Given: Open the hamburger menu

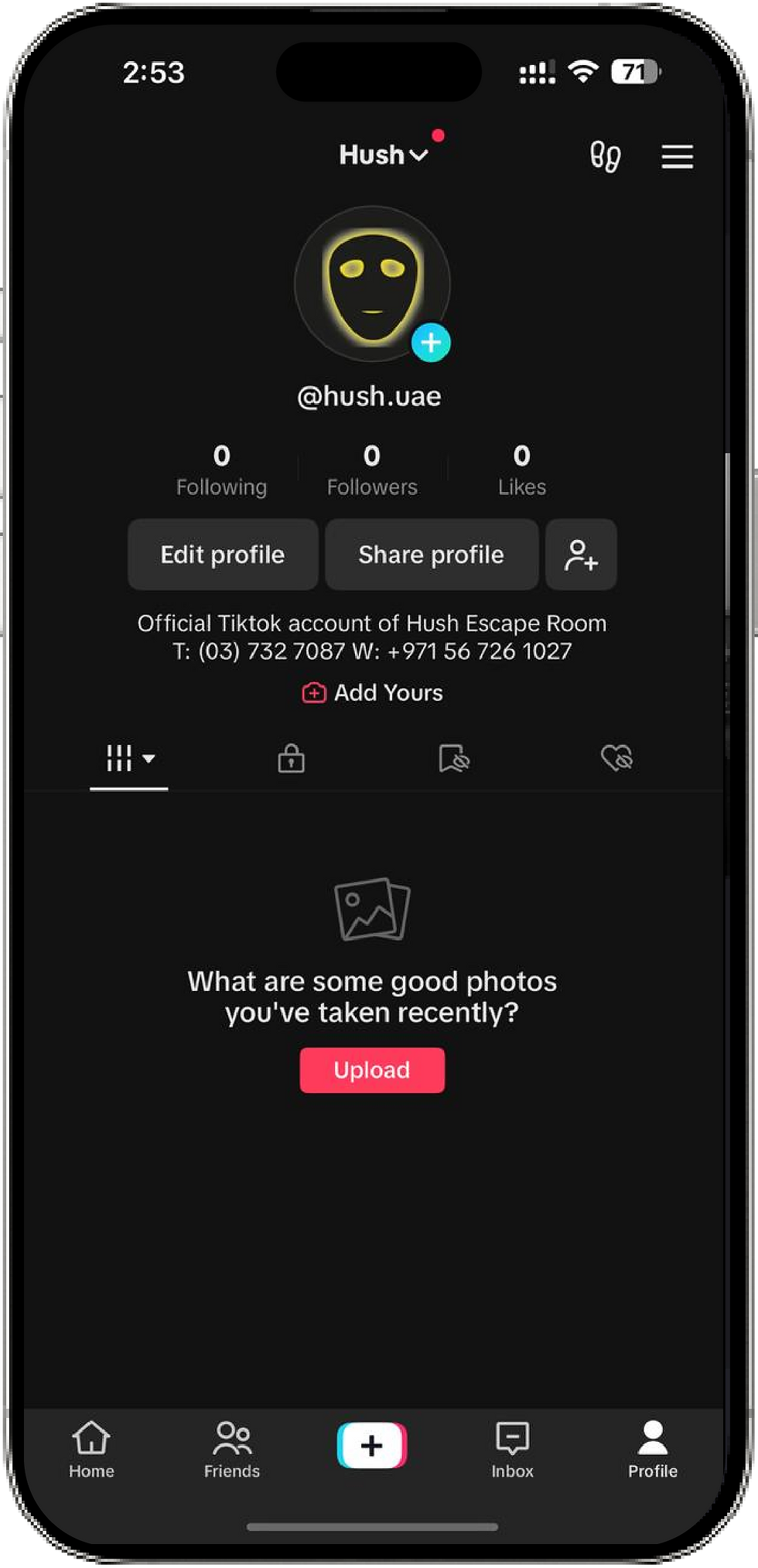Looking at the screenshot, I should coord(677,156).
